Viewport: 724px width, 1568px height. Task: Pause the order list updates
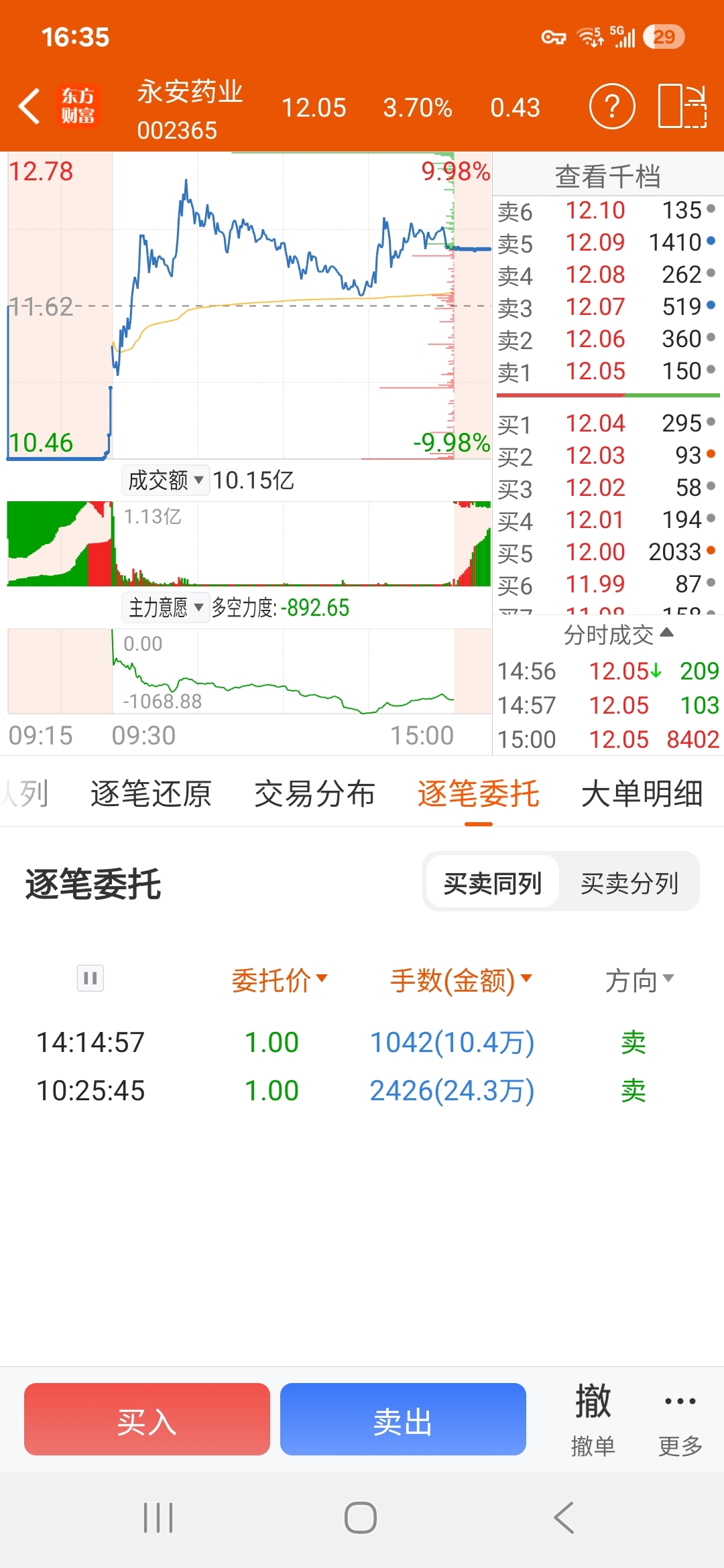(90, 978)
